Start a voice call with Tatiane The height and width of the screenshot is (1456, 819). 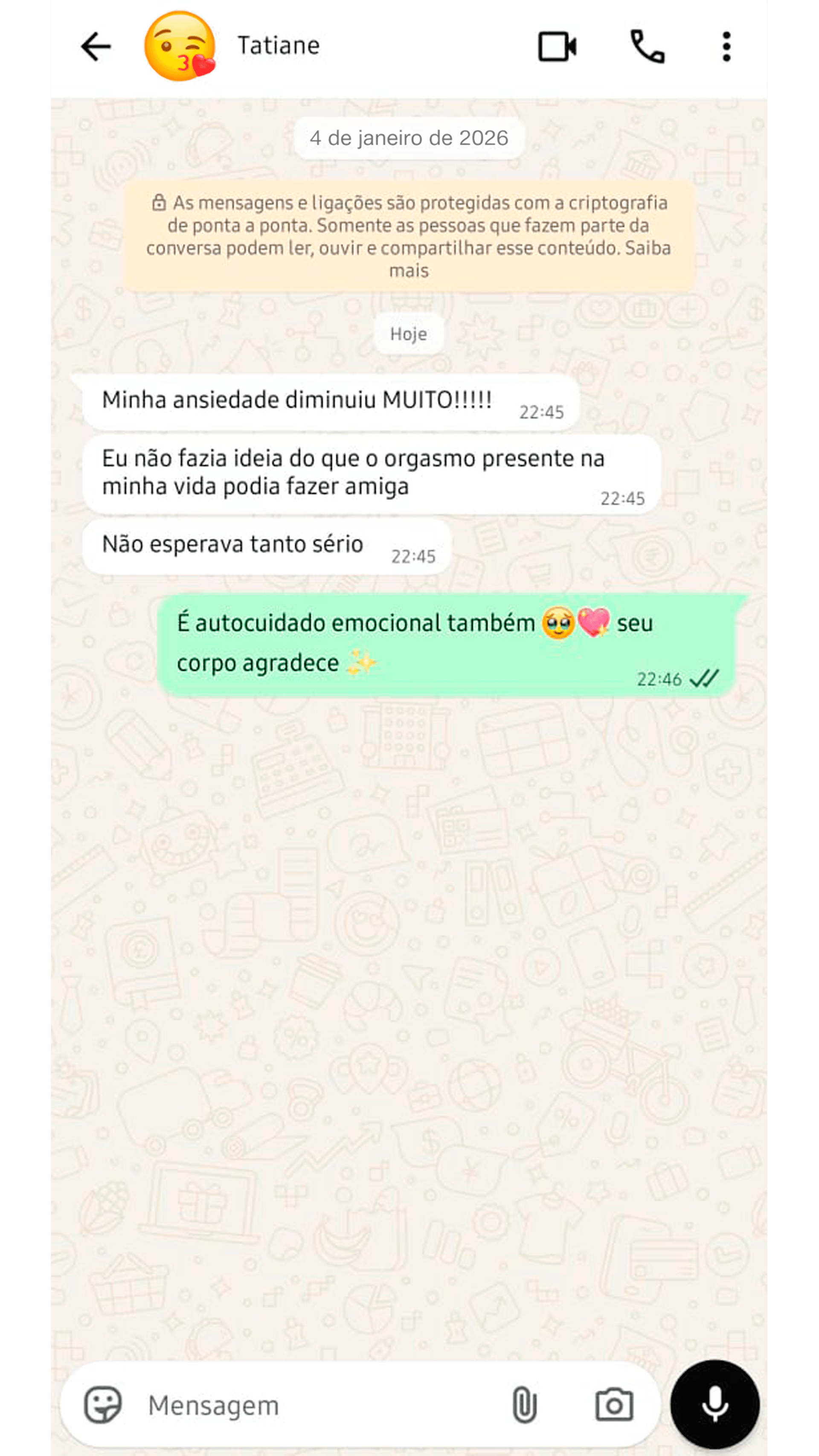point(647,46)
